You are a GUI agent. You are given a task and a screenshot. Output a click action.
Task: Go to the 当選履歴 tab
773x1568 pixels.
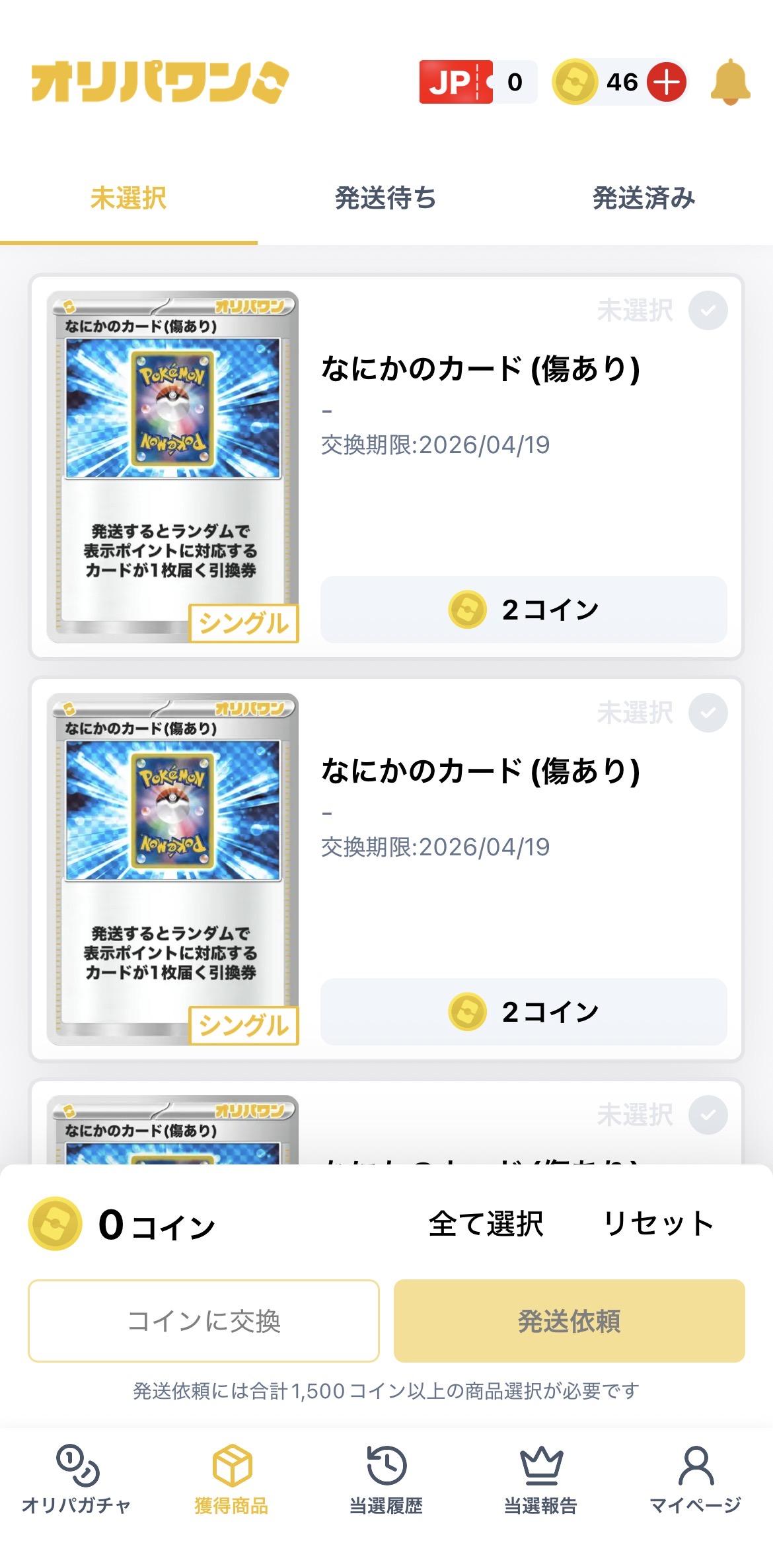point(386,1480)
